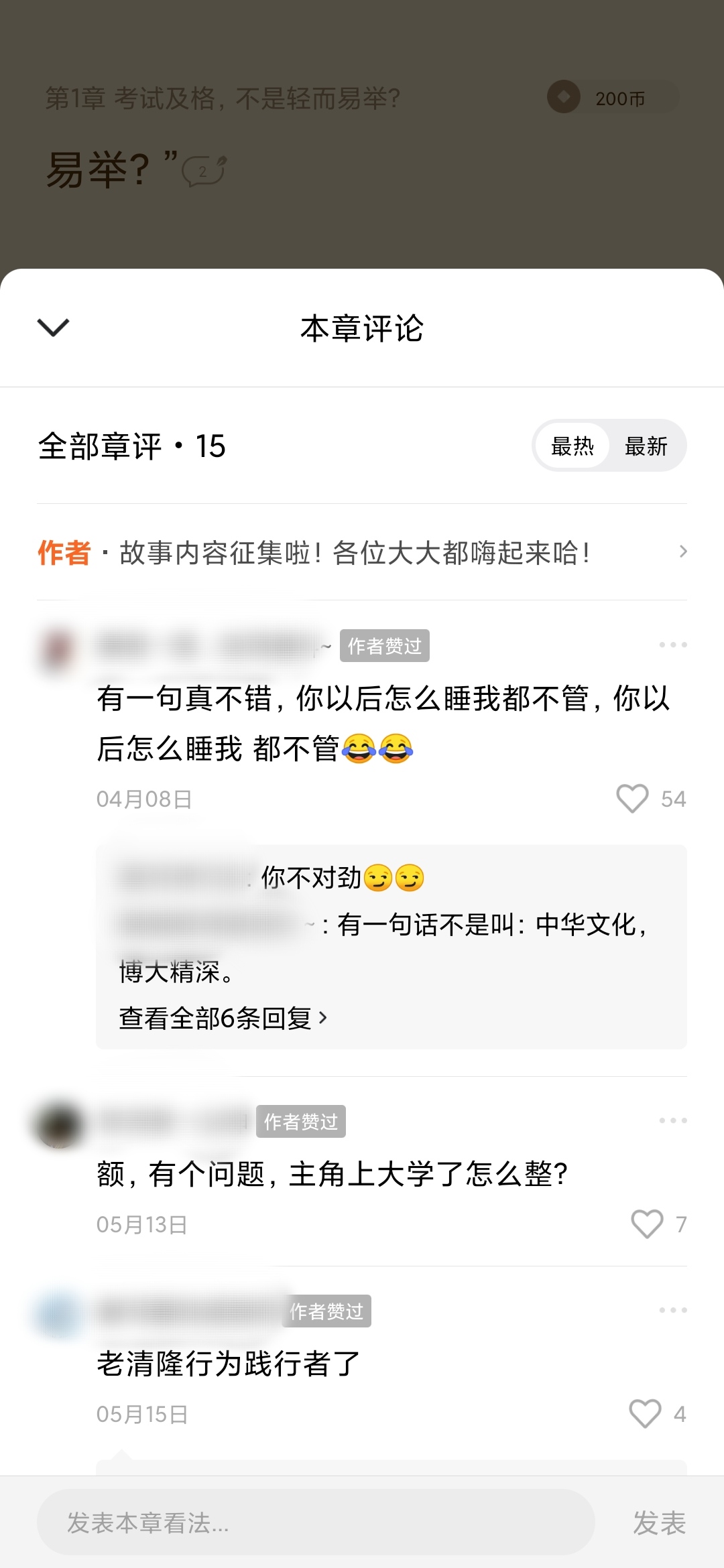Tap the 发表 button
This screenshot has height=1568, width=724.
[x=660, y=1522]
